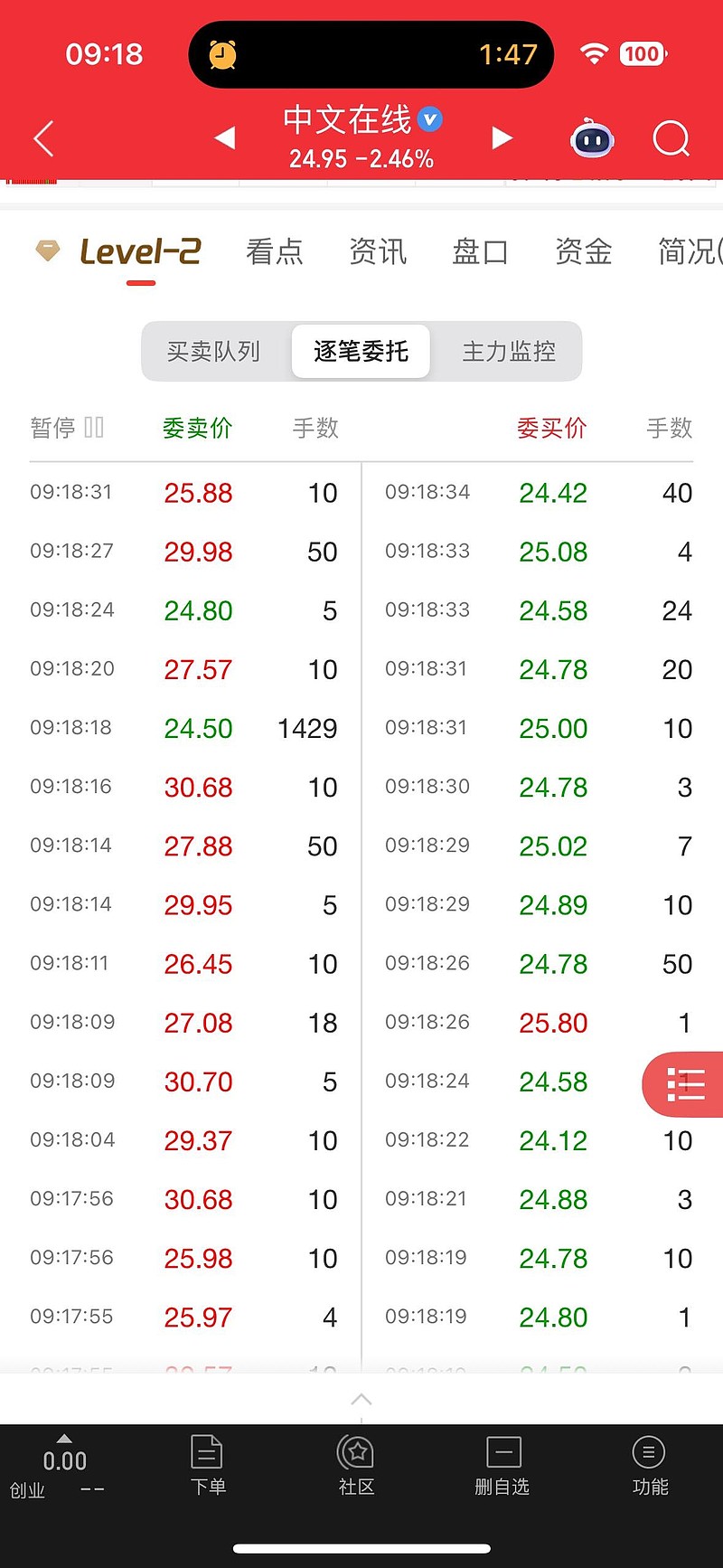Tap the red floating list button
Viewport: 723px width, 1568px height.
pyautogui.click(x=684, y=1084)
